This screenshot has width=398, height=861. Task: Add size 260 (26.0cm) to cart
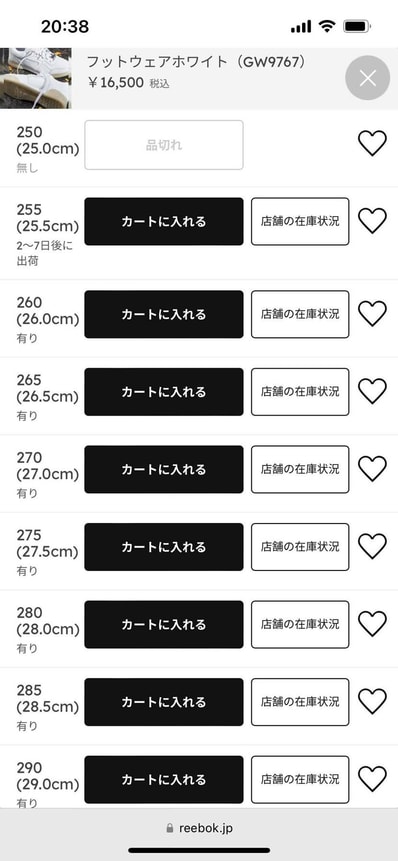(x=164, y=314)
